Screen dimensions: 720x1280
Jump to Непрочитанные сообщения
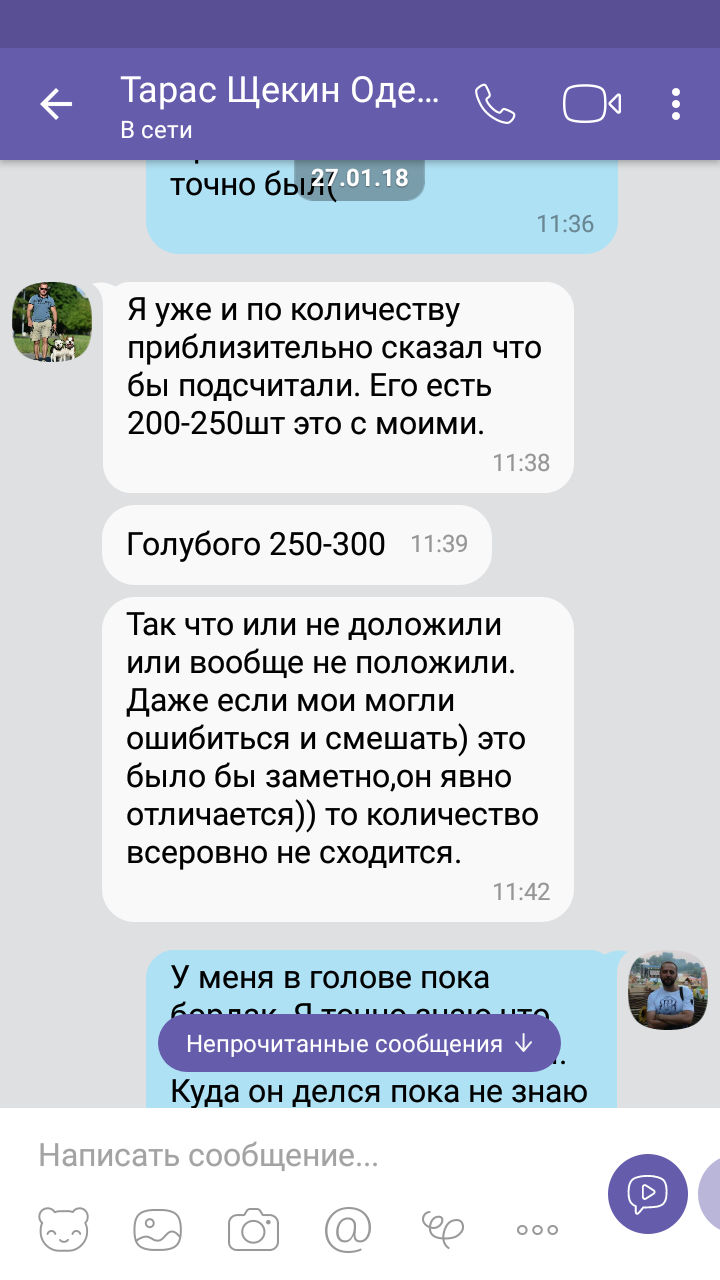click(359, 1044)
